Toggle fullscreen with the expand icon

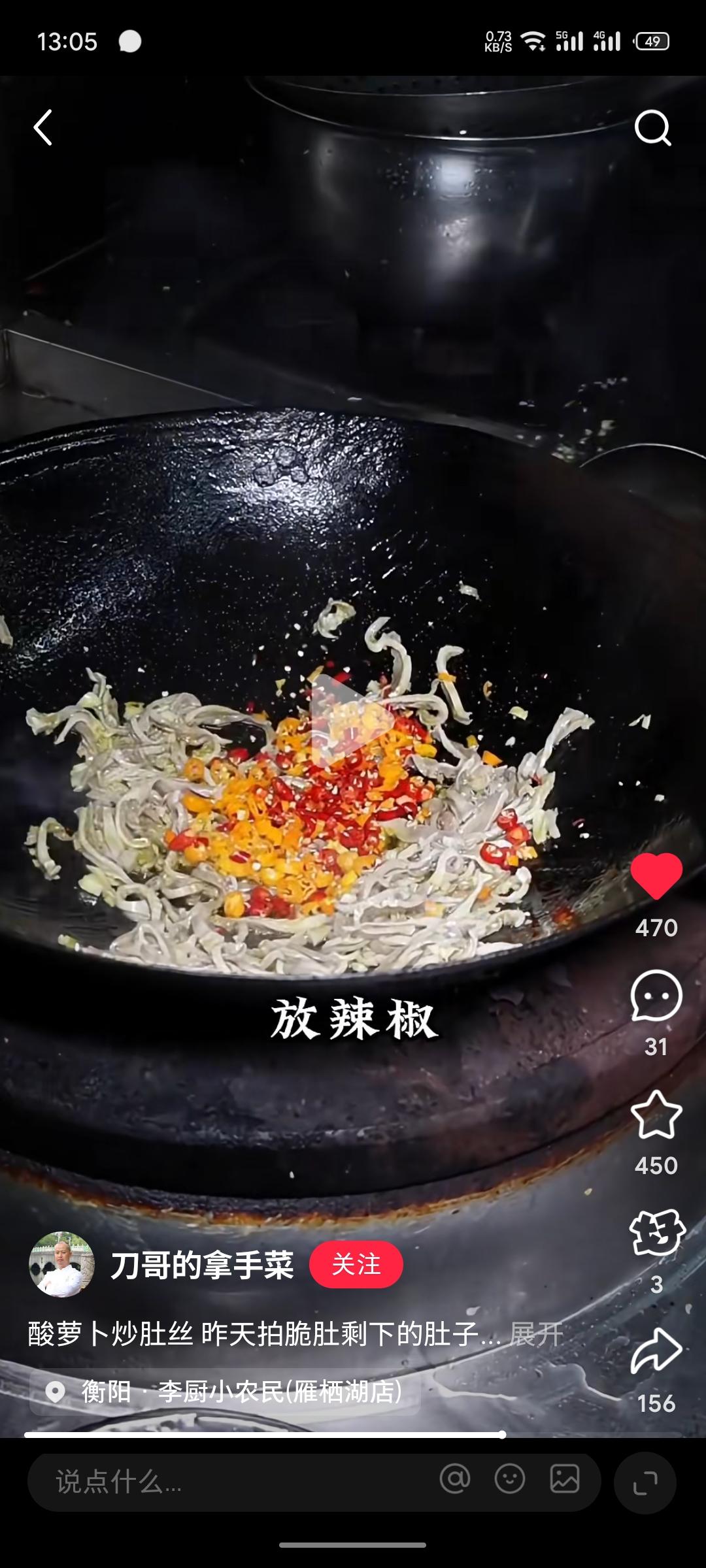click(645, 1482)
